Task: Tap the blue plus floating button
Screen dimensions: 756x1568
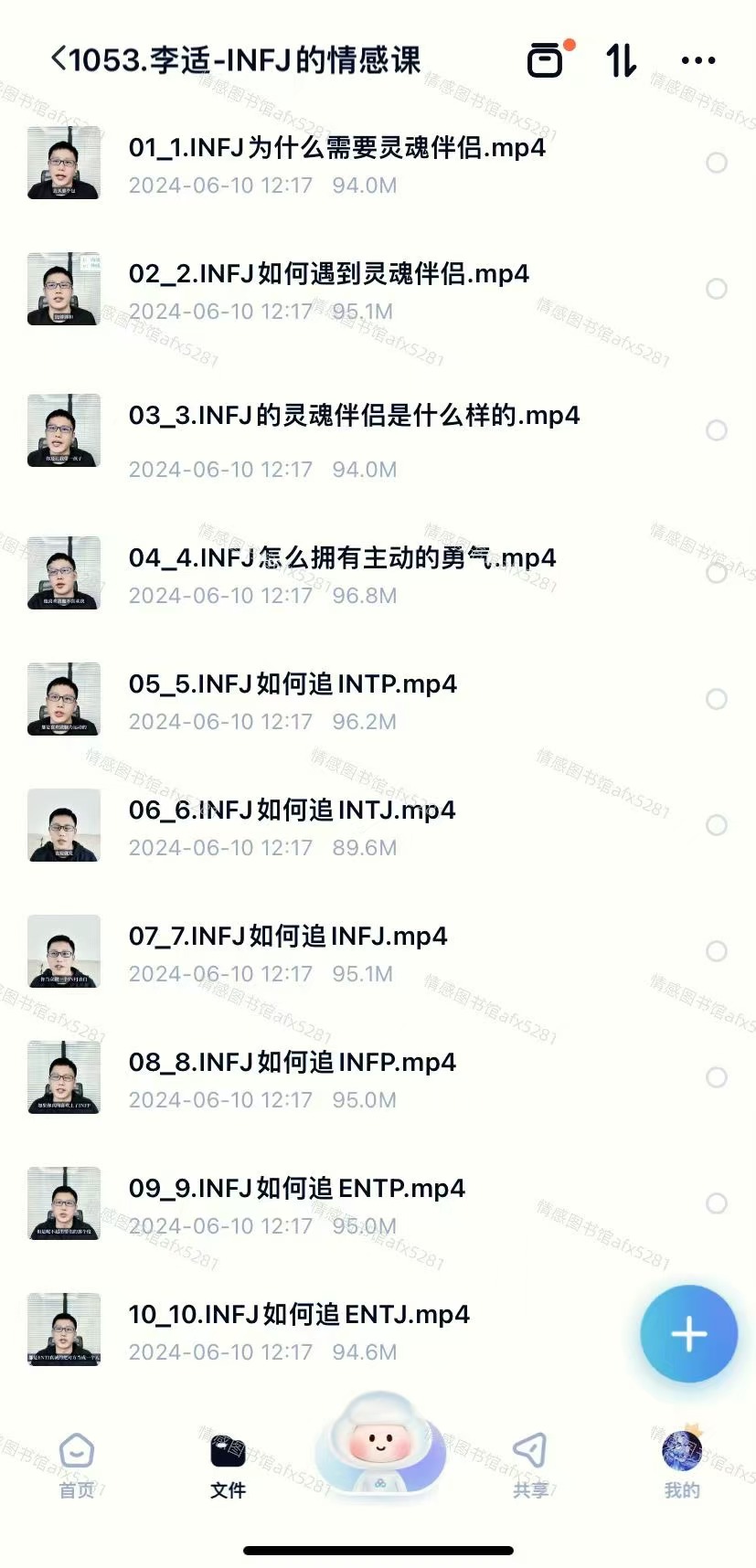Action: point(688,1334)
